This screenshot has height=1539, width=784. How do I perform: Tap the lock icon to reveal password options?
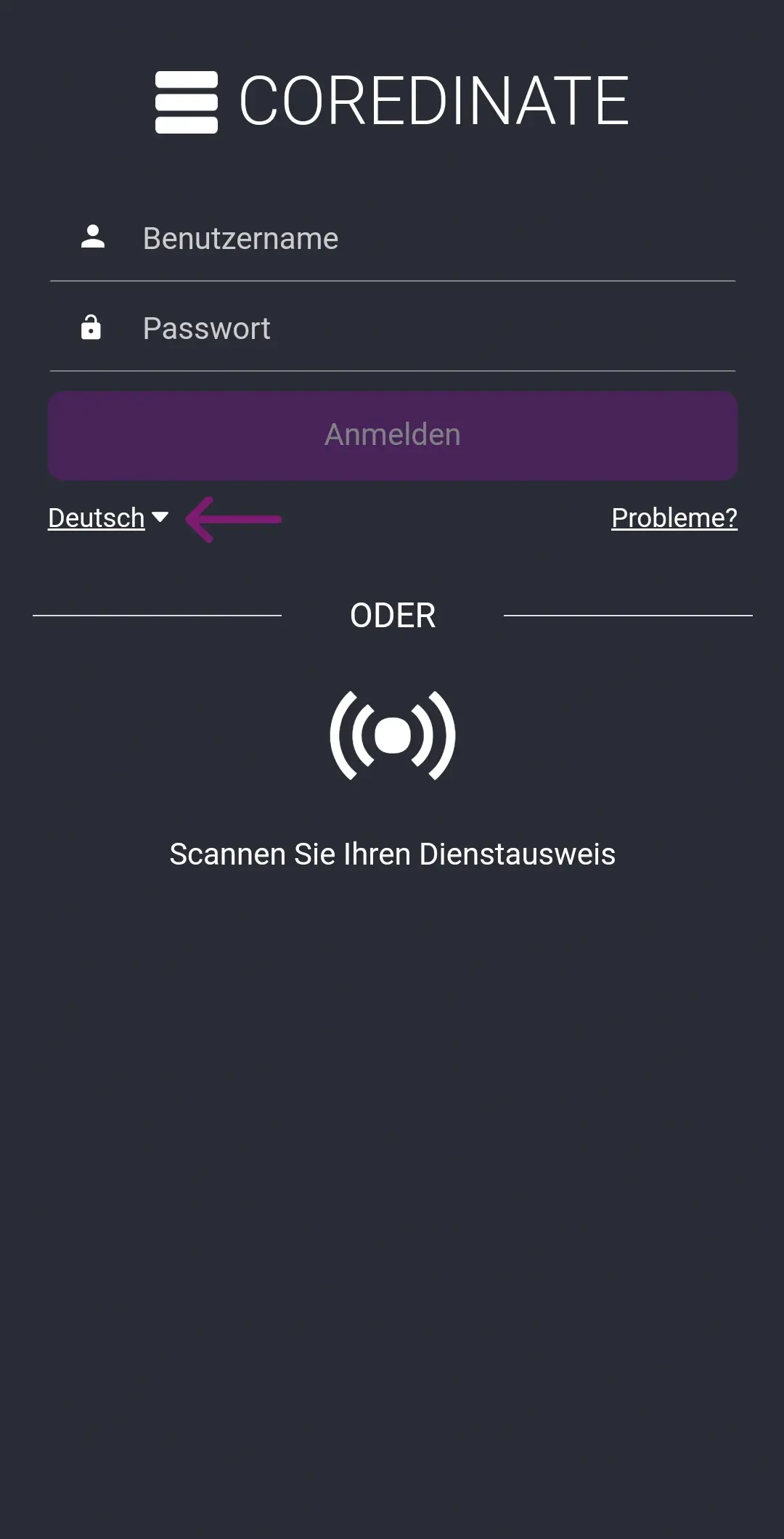[91, 328]
